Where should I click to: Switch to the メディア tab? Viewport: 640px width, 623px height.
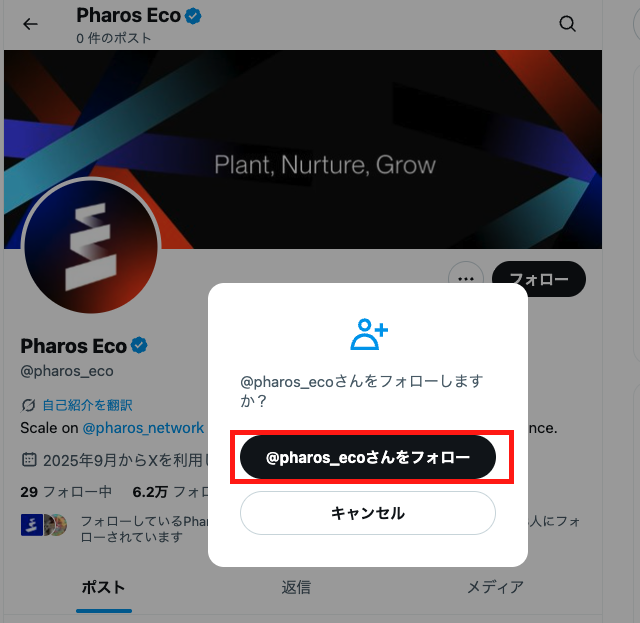click(495, 587)
